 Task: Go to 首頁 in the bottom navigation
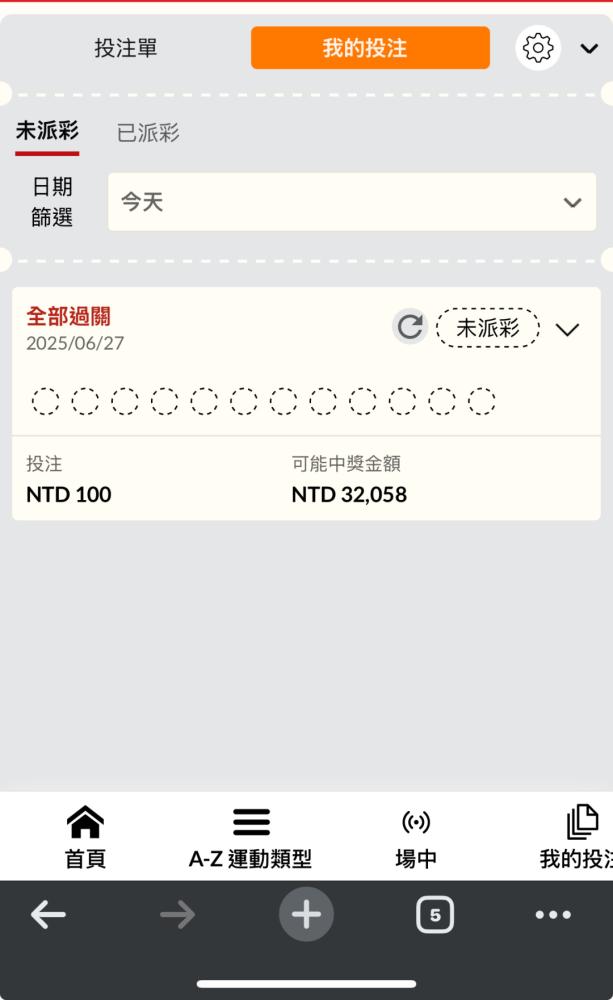tap(85, 837)
